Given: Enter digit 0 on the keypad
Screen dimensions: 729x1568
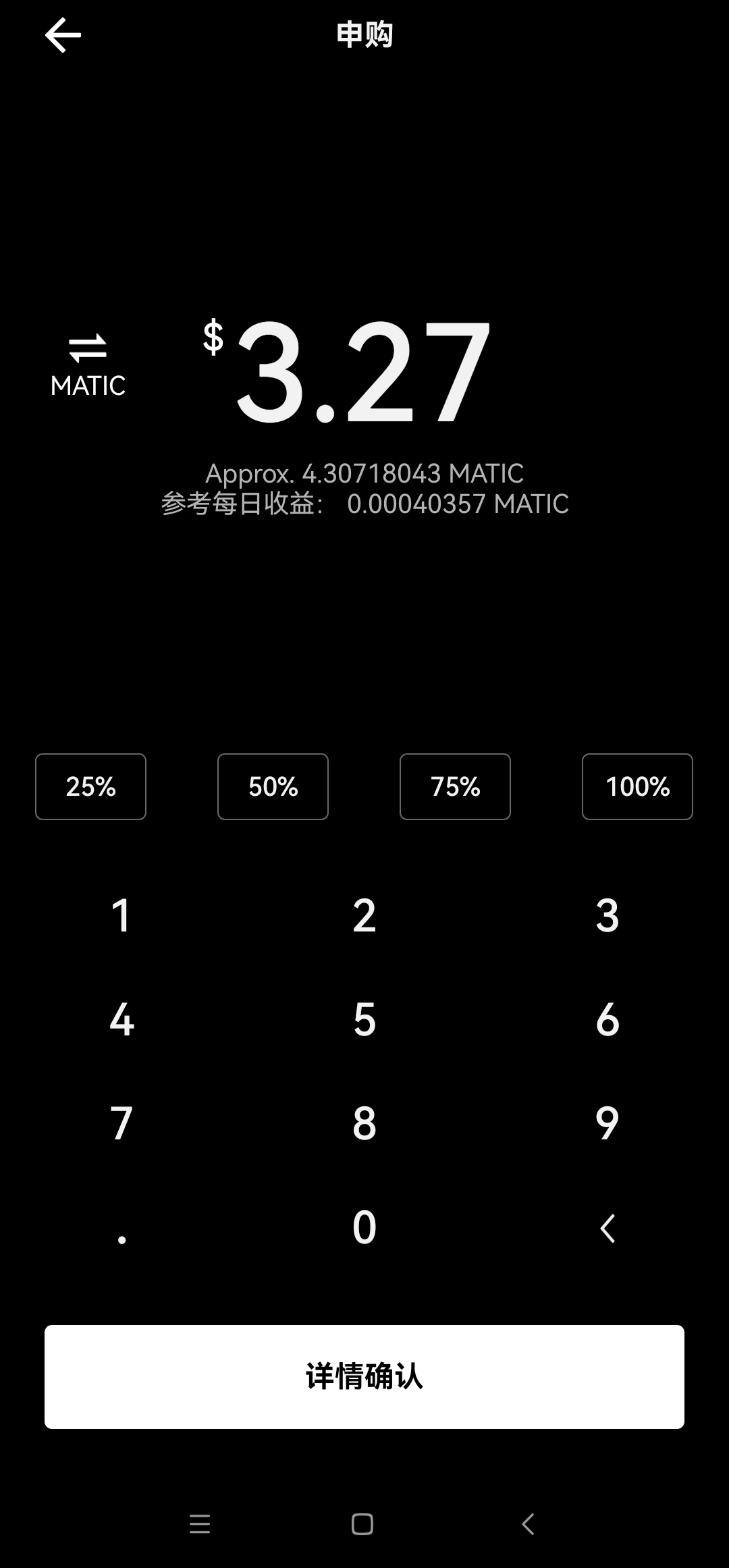Looking at the screenshot, I should [364, 1227].
